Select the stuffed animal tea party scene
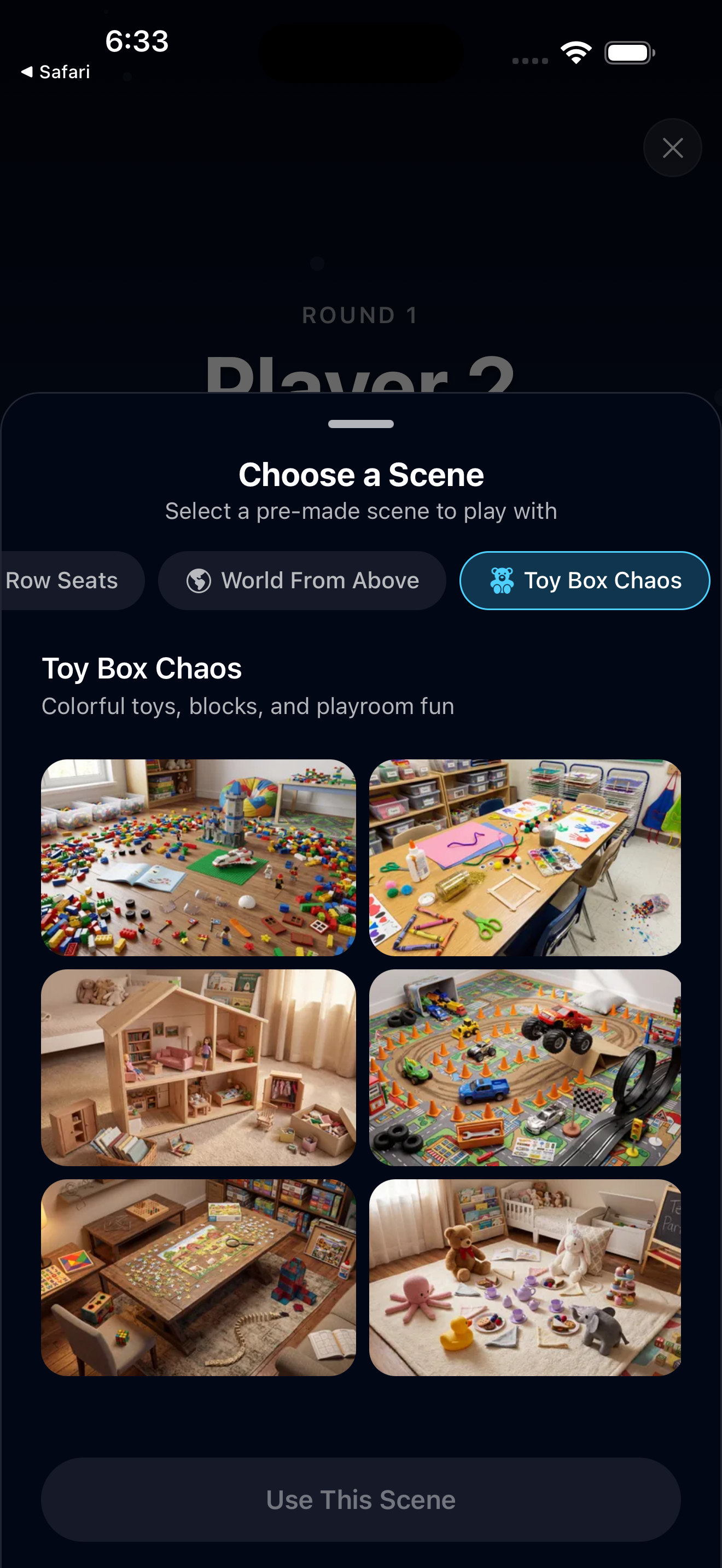 pyautogui.click(x=525, y=1277)
